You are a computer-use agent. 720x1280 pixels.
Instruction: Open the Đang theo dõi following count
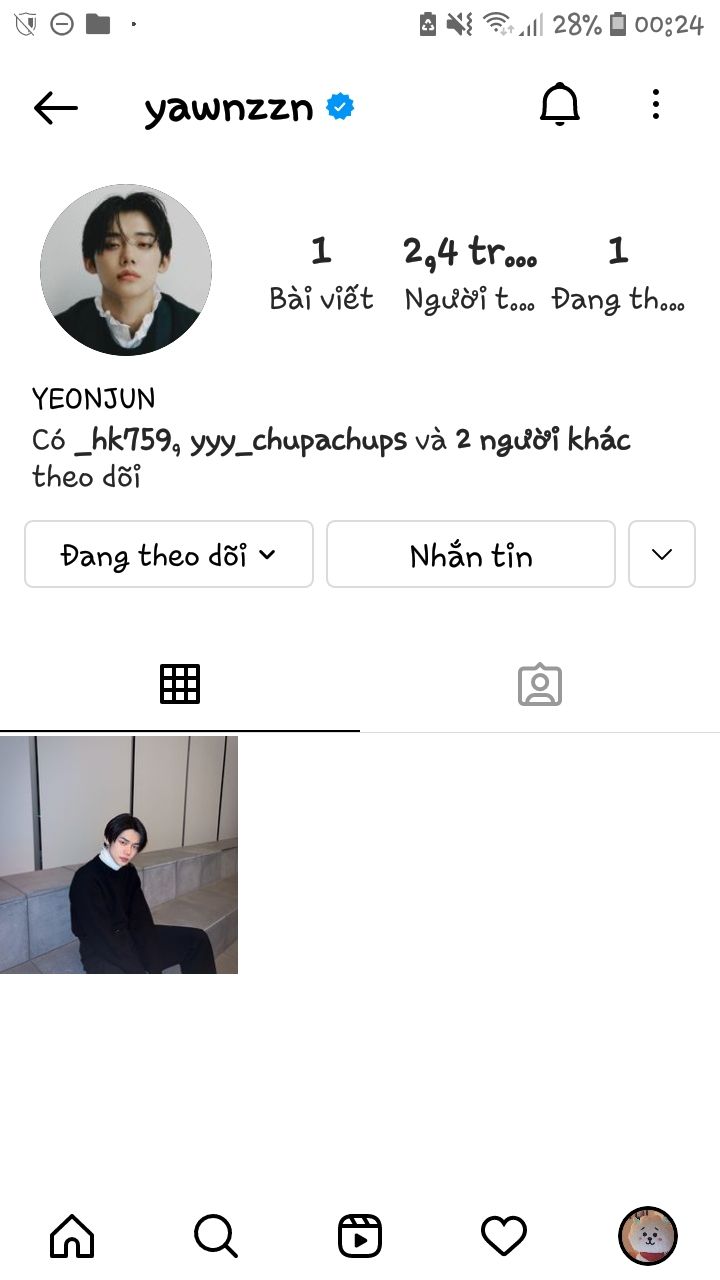tap(618, 272)
